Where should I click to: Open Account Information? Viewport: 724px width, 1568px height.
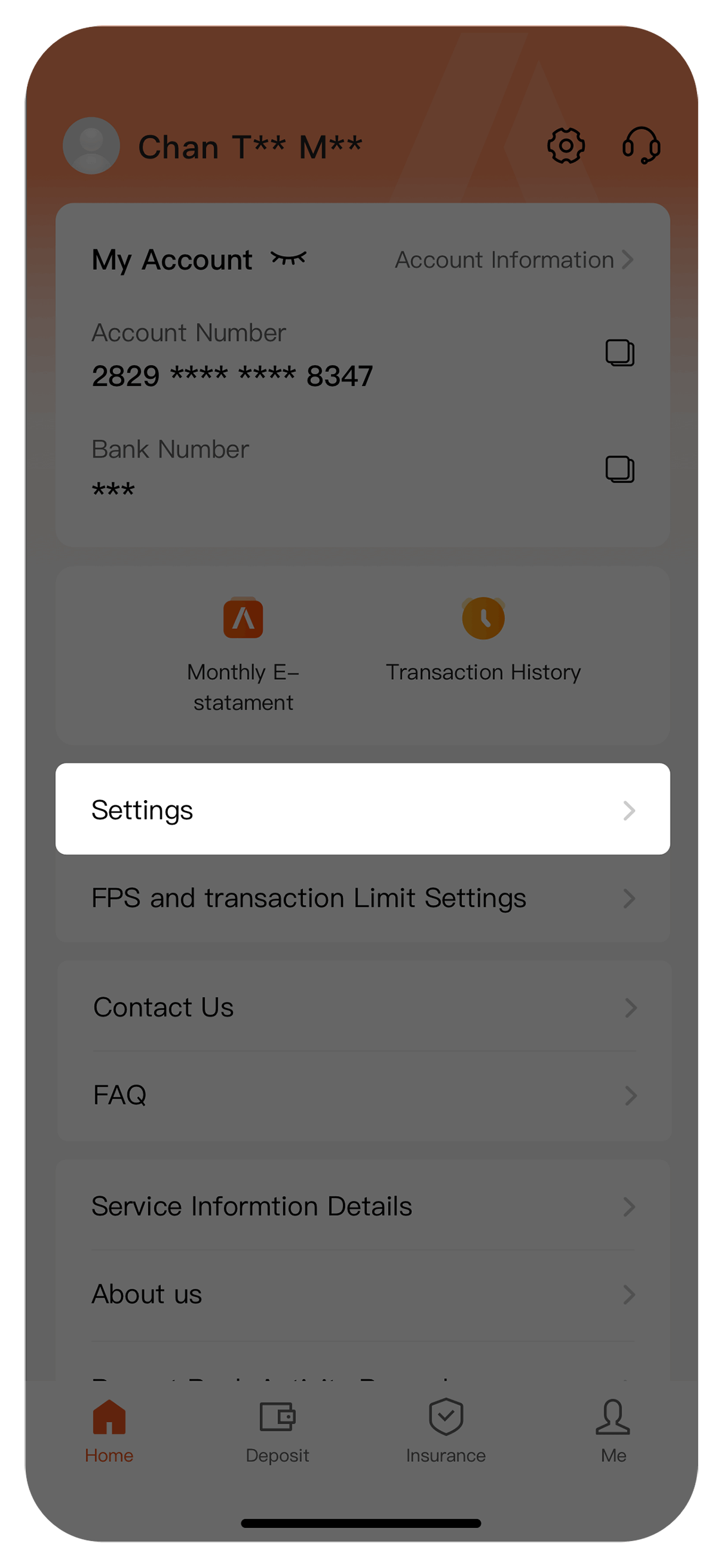[514, 260]
